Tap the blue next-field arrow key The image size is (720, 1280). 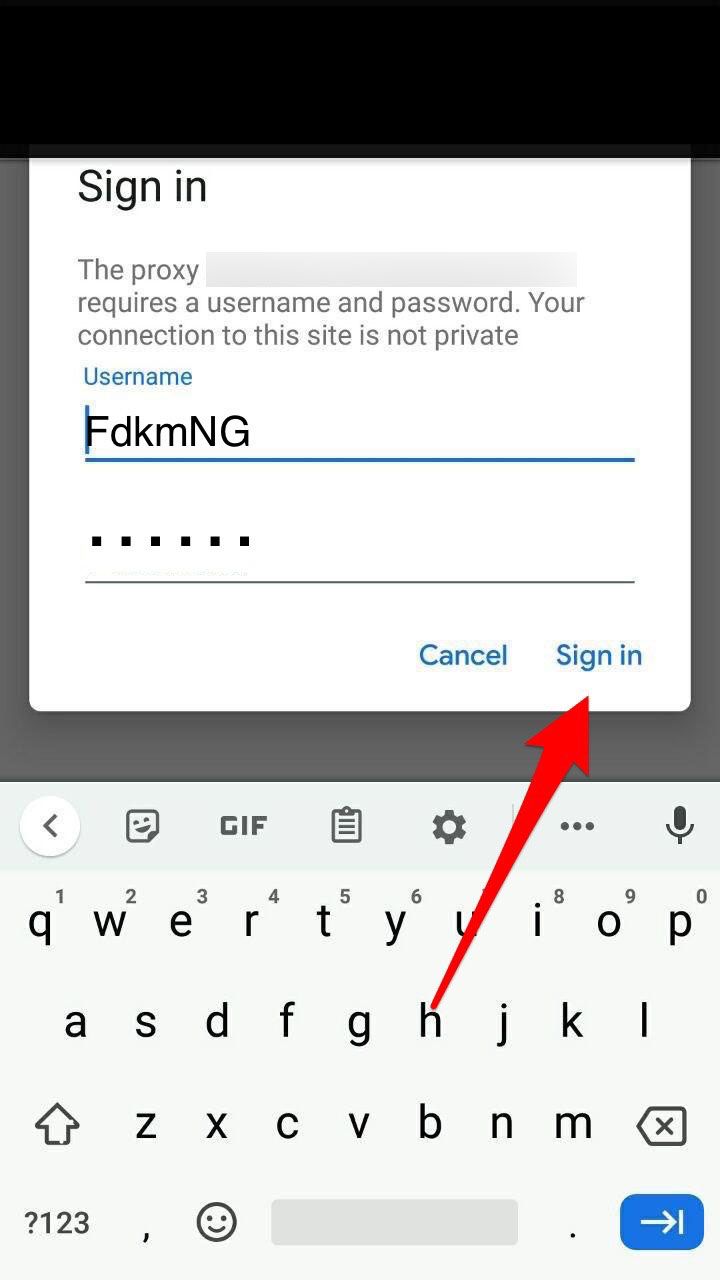click(662, 1222)
